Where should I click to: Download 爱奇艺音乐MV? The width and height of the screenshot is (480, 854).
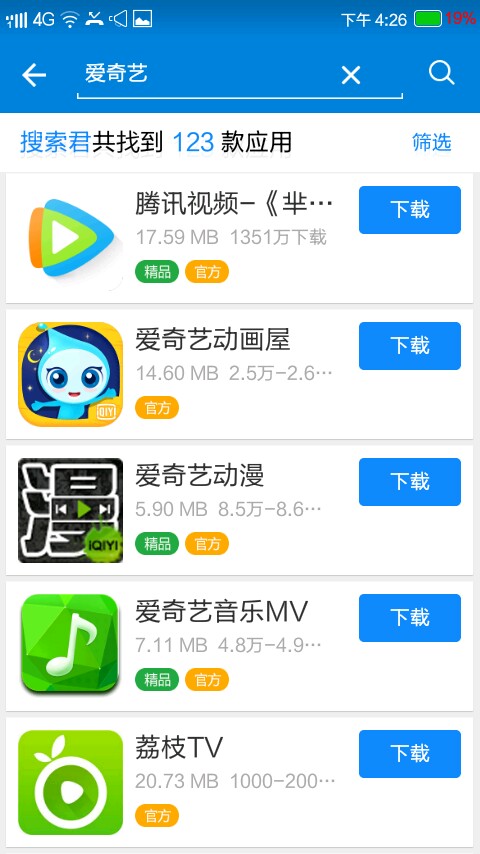410,618
